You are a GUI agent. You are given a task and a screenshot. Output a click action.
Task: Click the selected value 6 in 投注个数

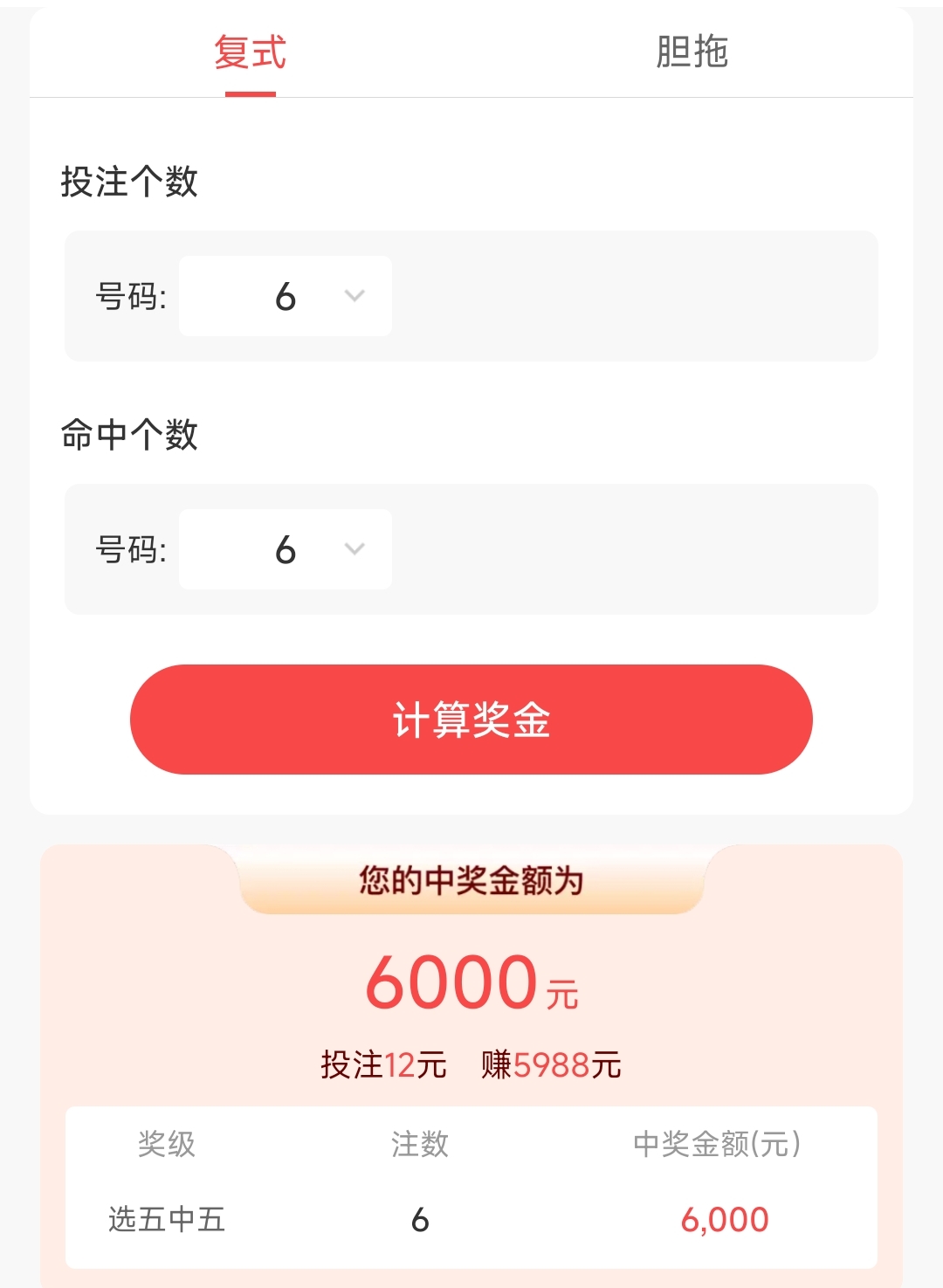tap(285, 297)
